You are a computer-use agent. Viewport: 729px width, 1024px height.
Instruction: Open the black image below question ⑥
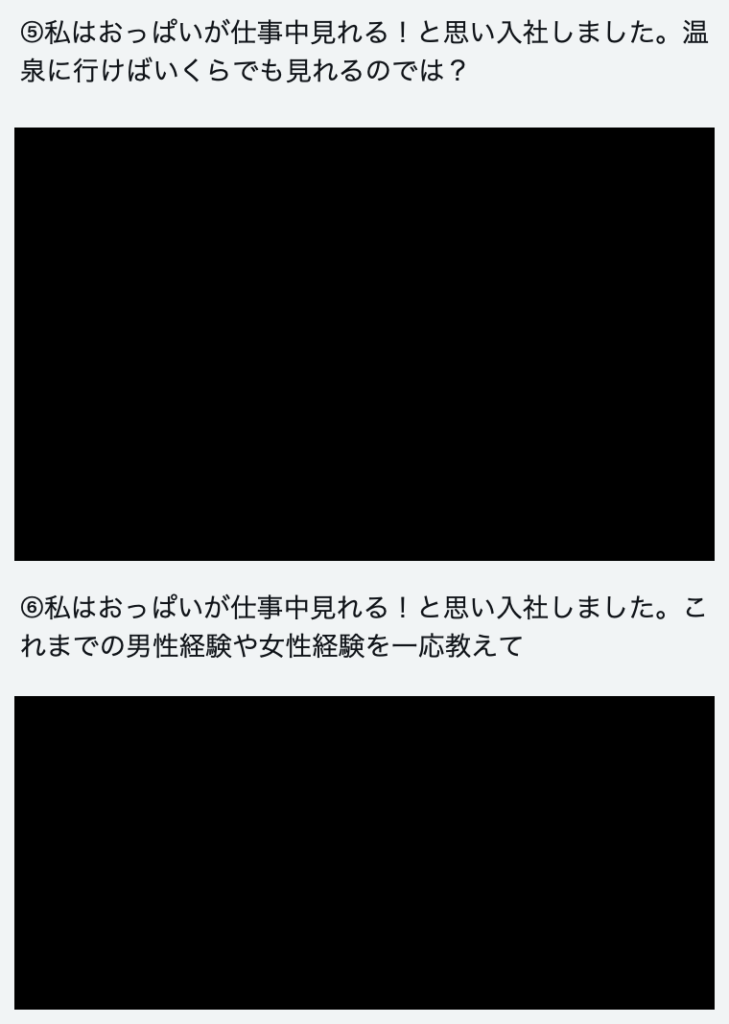pyautogui.click(x=364, y=852)
